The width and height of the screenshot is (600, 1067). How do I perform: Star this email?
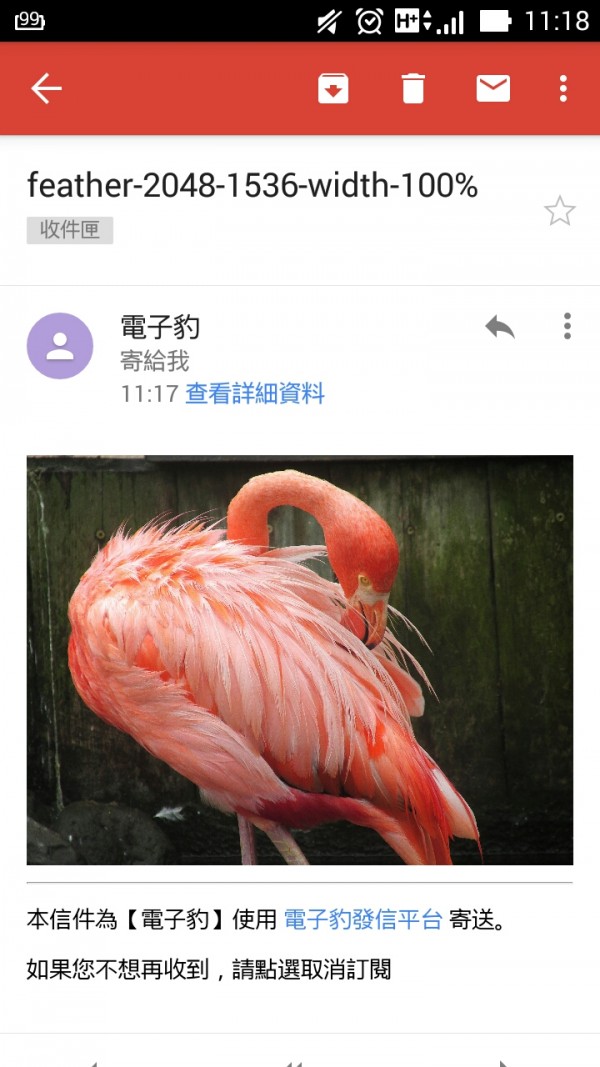[559, 211]
